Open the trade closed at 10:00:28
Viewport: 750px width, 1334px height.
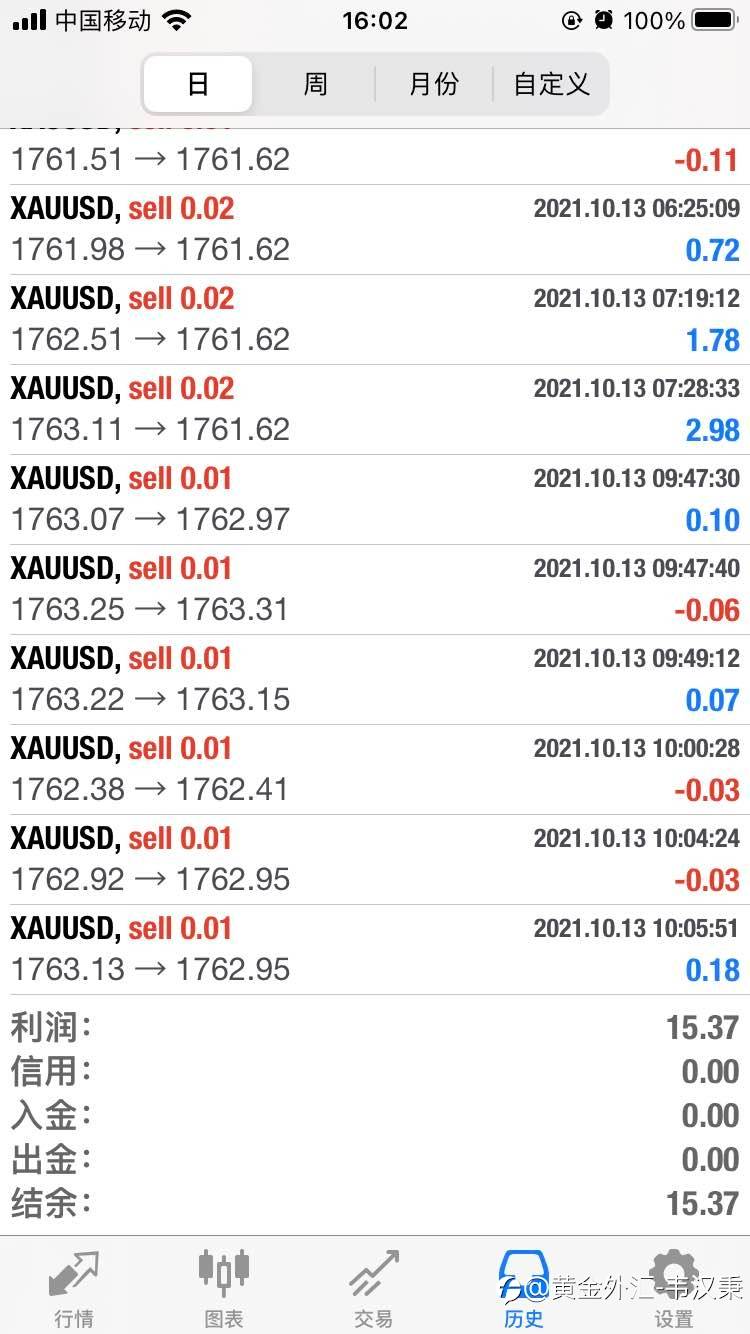375,770
